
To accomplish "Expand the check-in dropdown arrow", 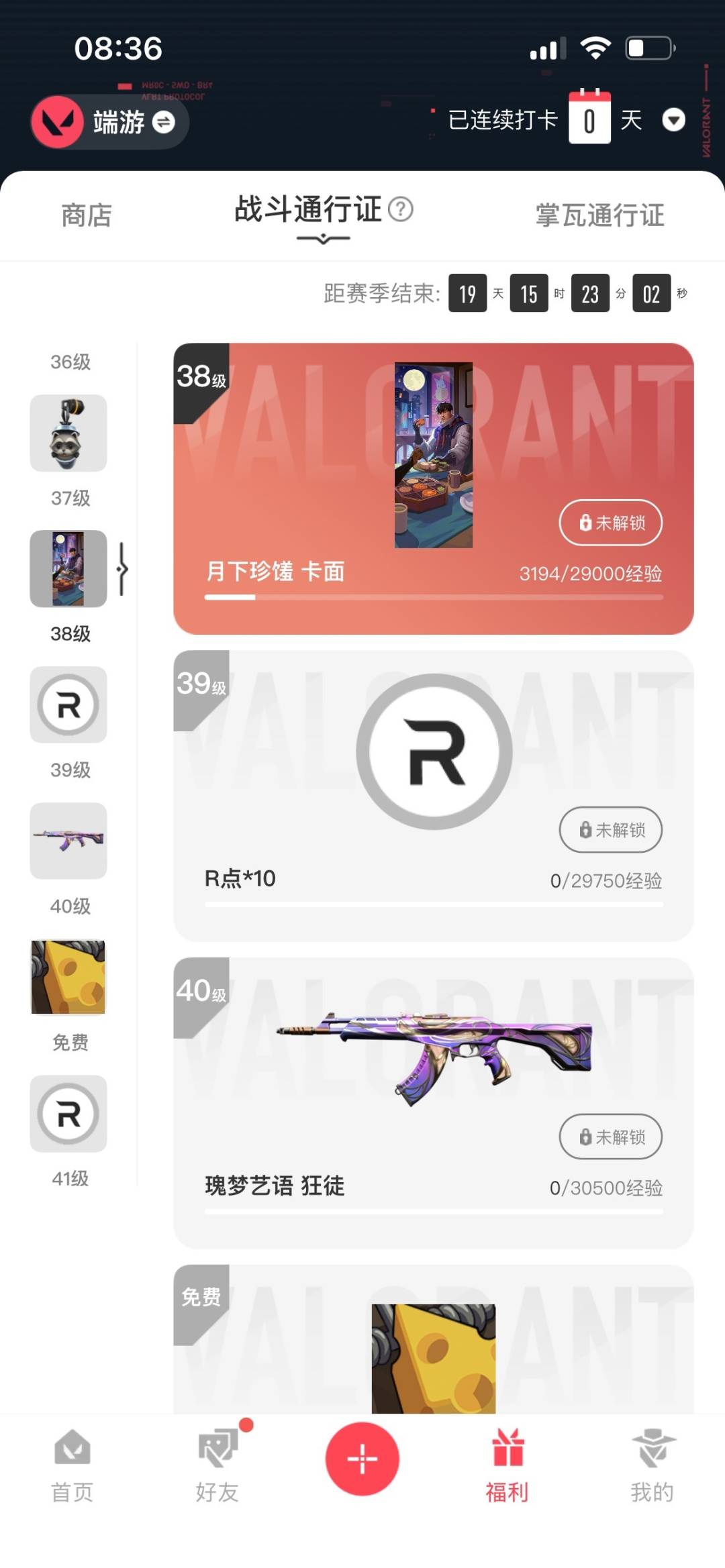I will [673, 121].
